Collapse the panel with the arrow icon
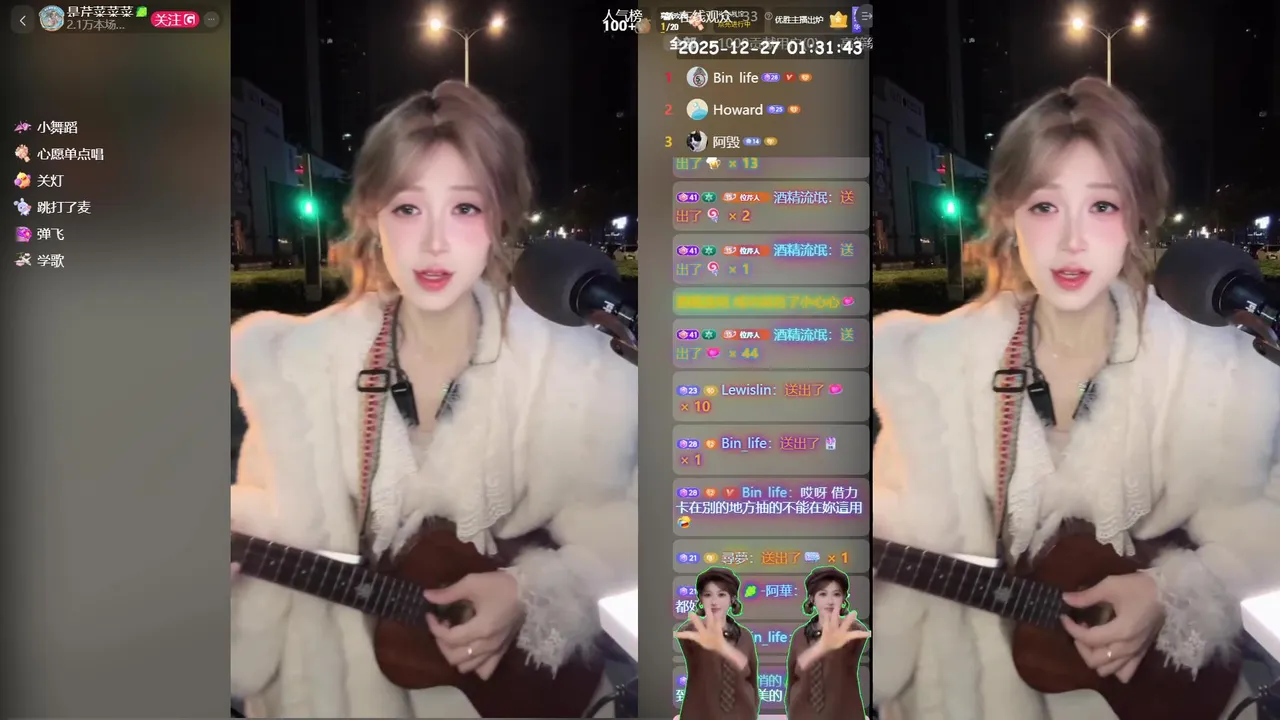Image resolution: width=1280 pixels, height=720 pixels. (x=866, y=17)
